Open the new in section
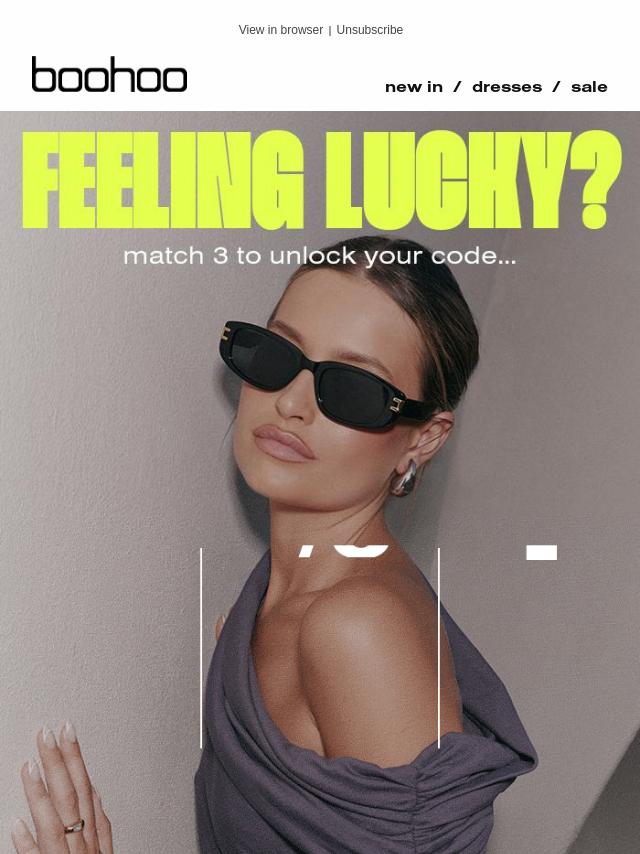This screenshot has width=640, height=854. click(413, 87)
